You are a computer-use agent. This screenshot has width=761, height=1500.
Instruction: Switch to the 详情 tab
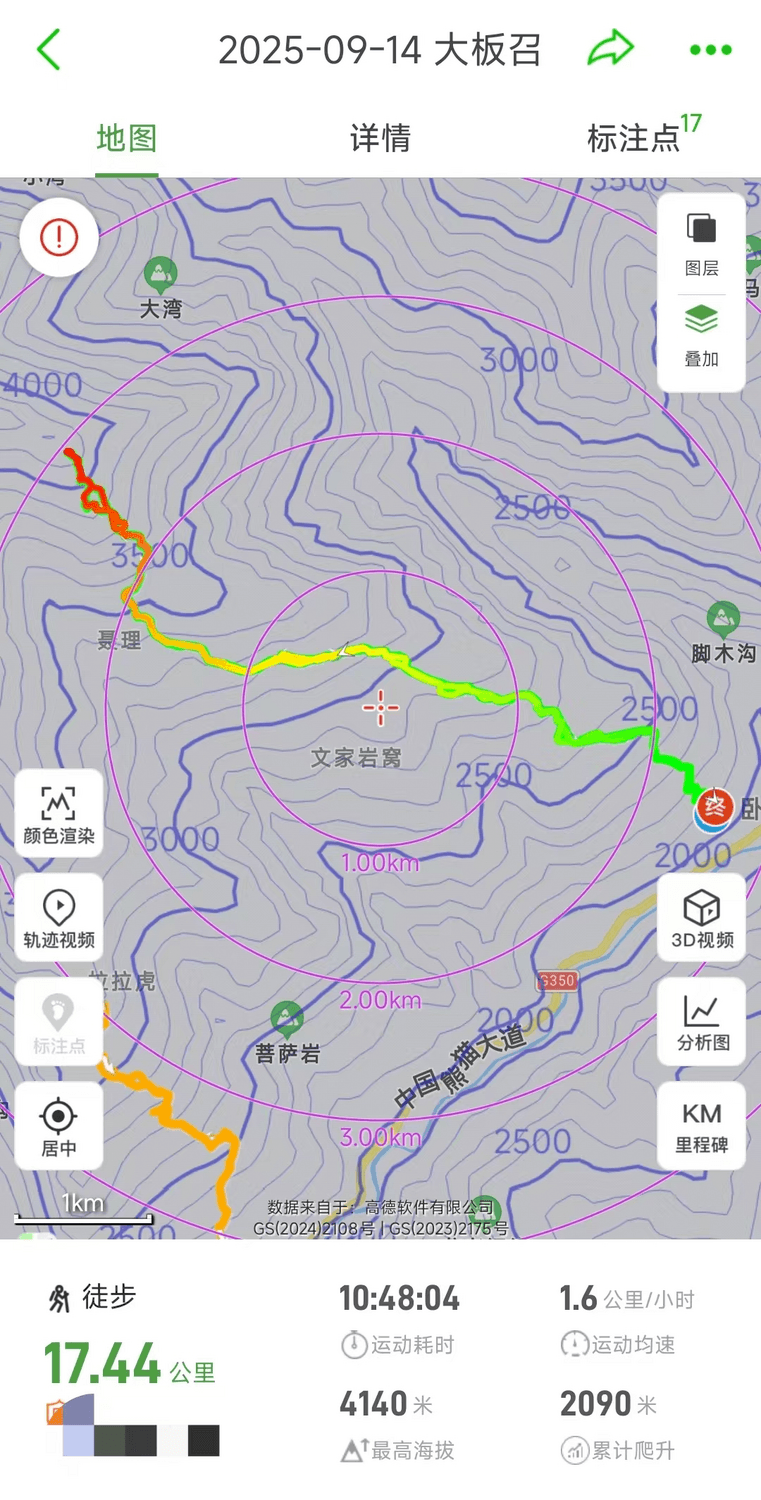380,138
